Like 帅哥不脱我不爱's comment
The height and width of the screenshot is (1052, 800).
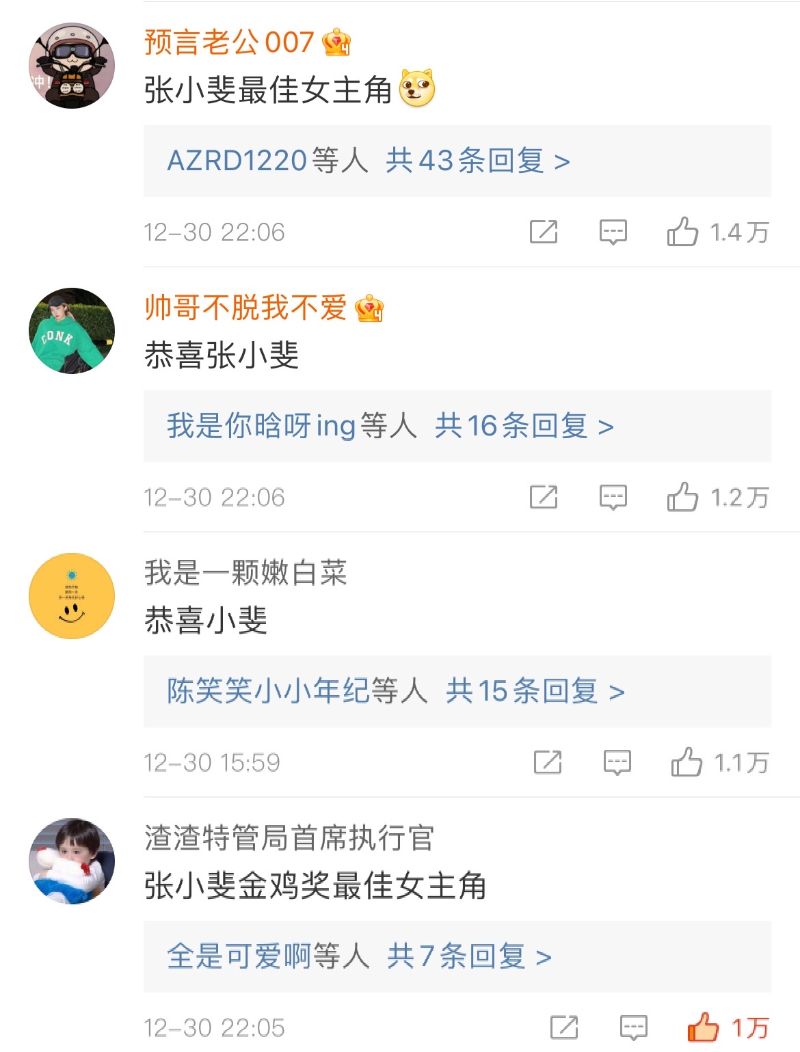[683, 497]
